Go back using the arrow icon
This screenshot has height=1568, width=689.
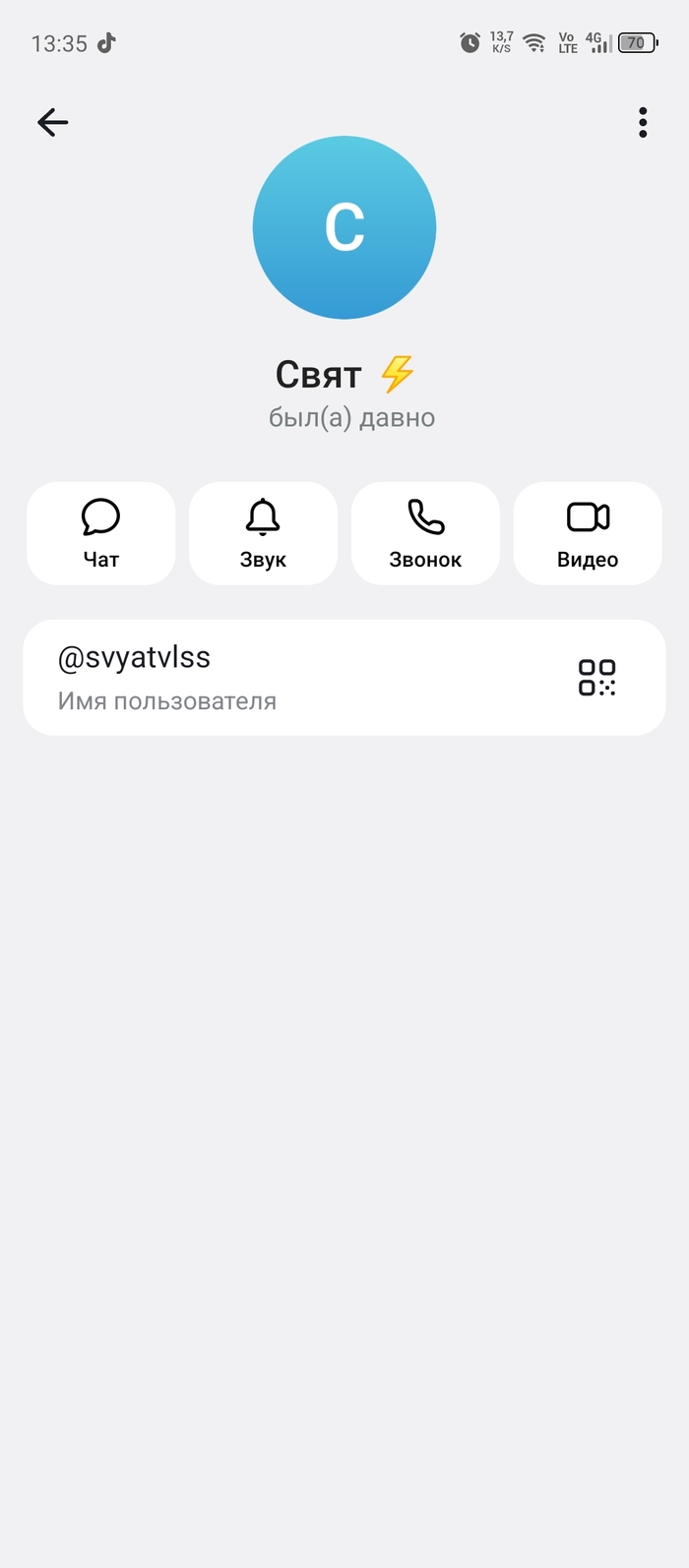(53, 122)
